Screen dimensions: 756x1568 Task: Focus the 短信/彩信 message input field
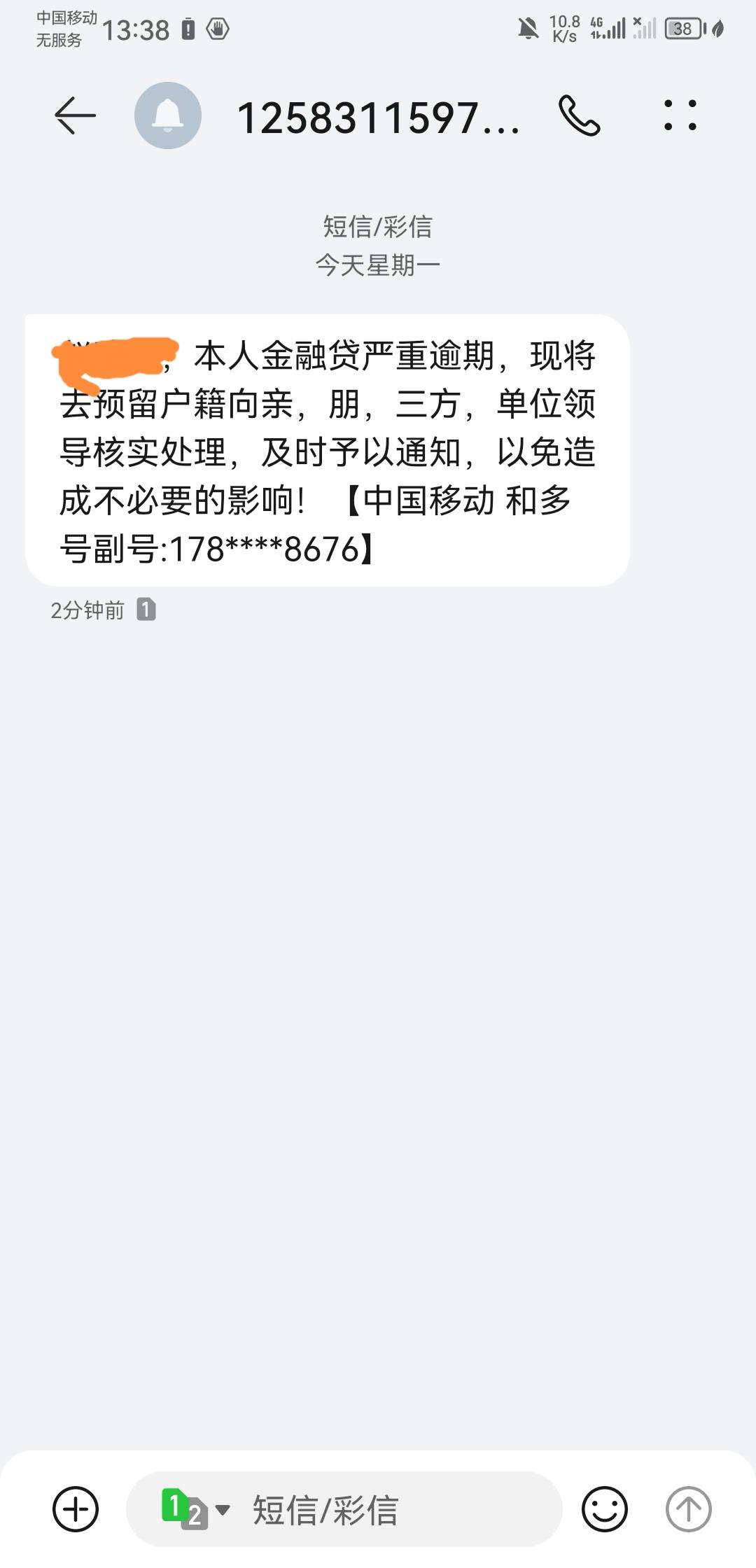344,1508
